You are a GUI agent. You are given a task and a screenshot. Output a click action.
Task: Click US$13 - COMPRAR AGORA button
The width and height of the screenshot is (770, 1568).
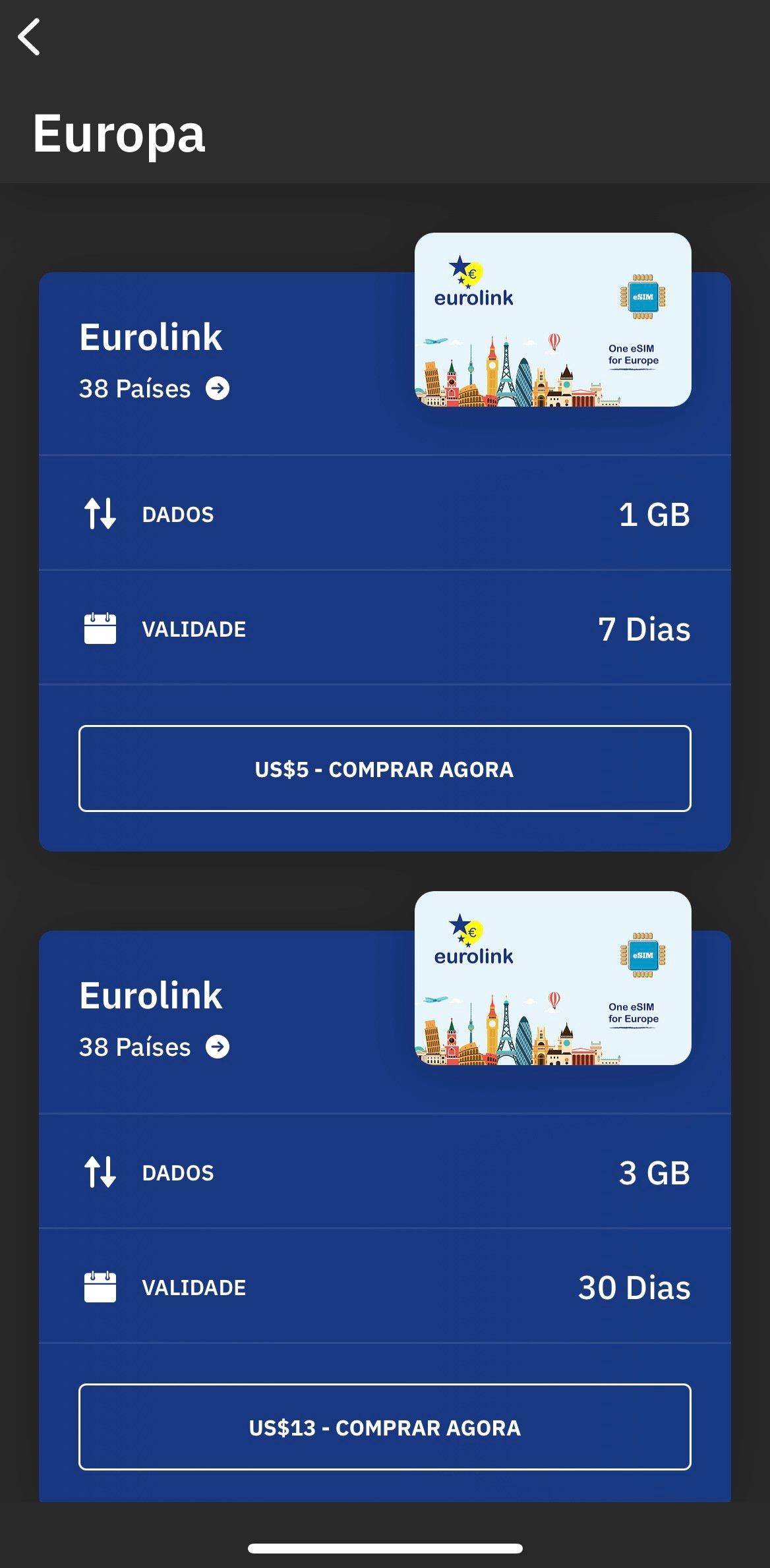385,1428
